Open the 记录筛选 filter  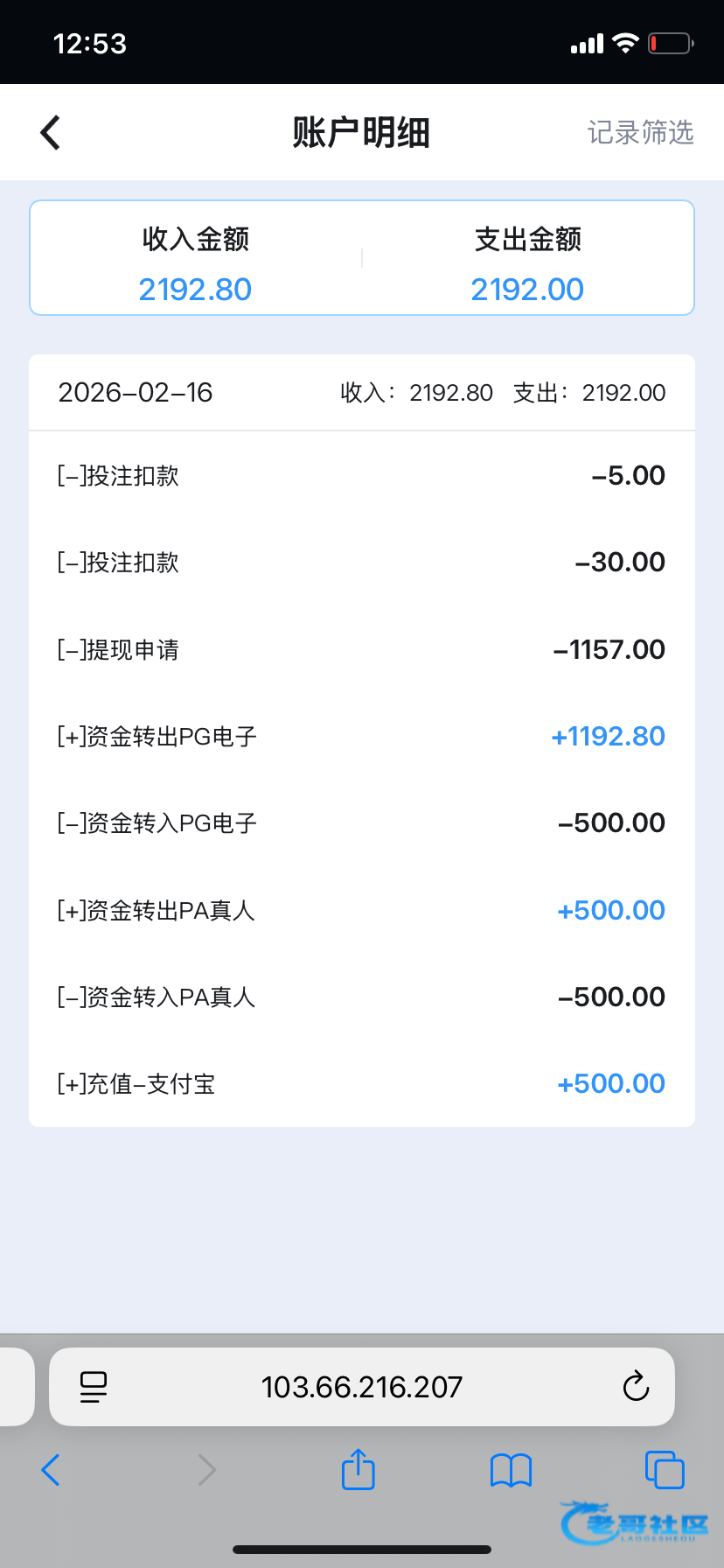pyautogui.click(x=640, y=132)
